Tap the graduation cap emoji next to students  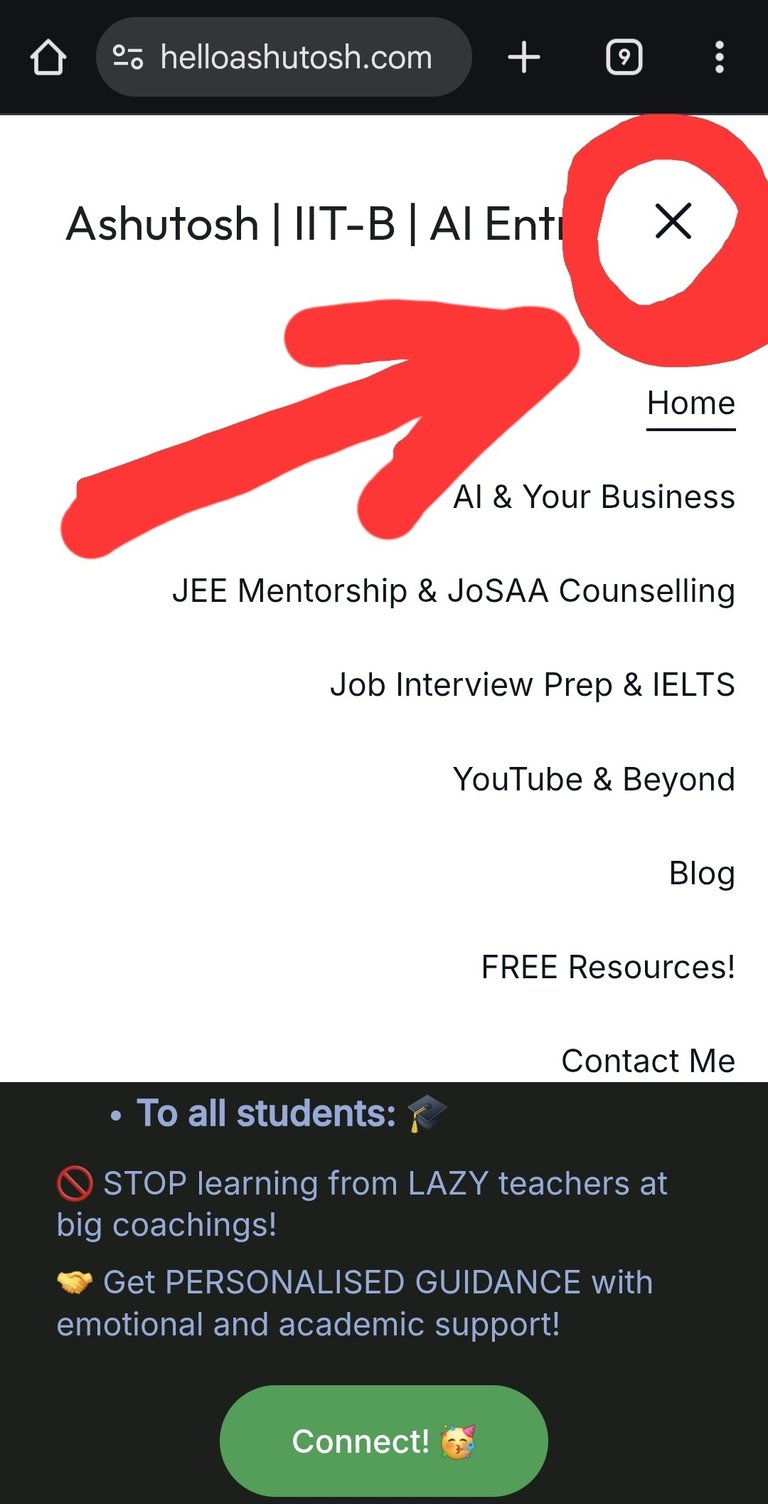432,1112
